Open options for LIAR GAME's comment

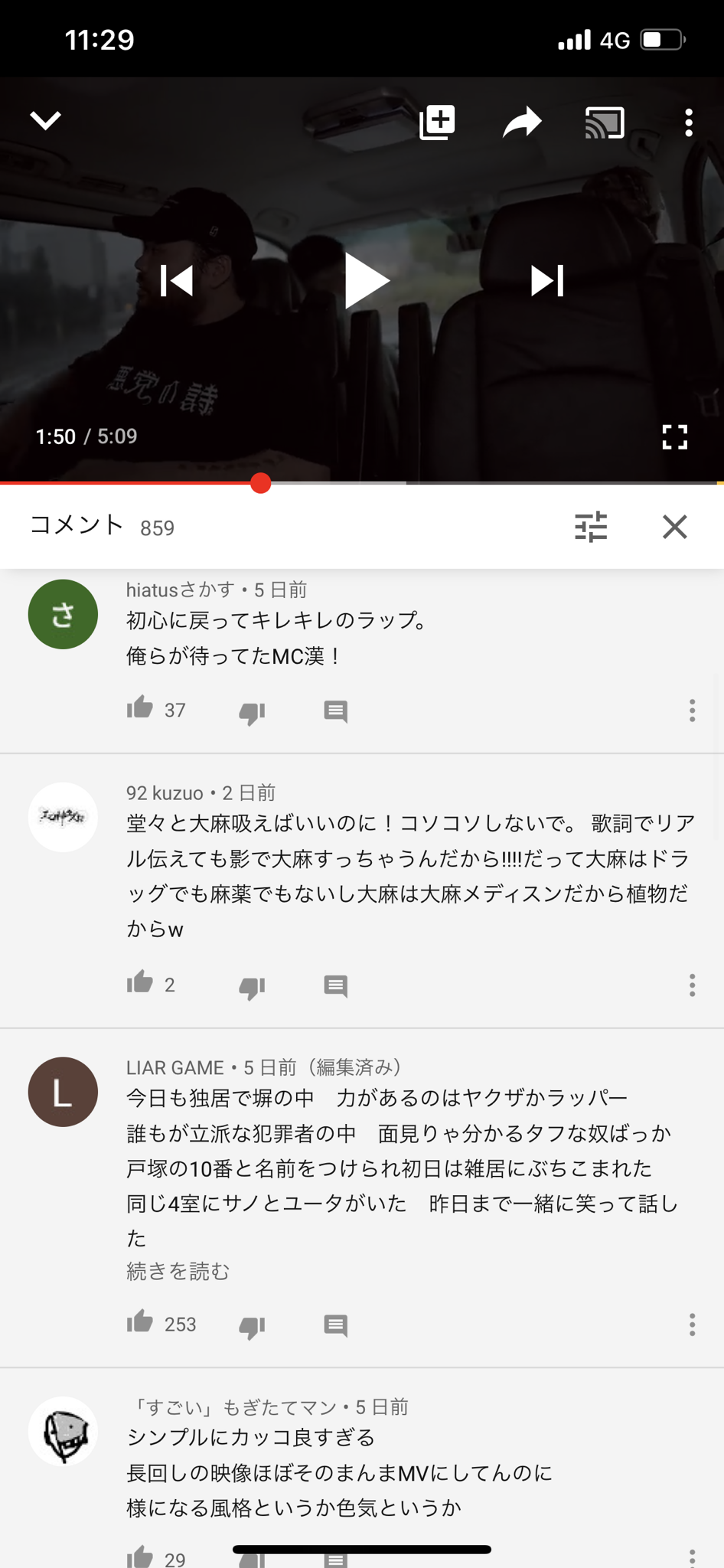[x=692, y=1325]
